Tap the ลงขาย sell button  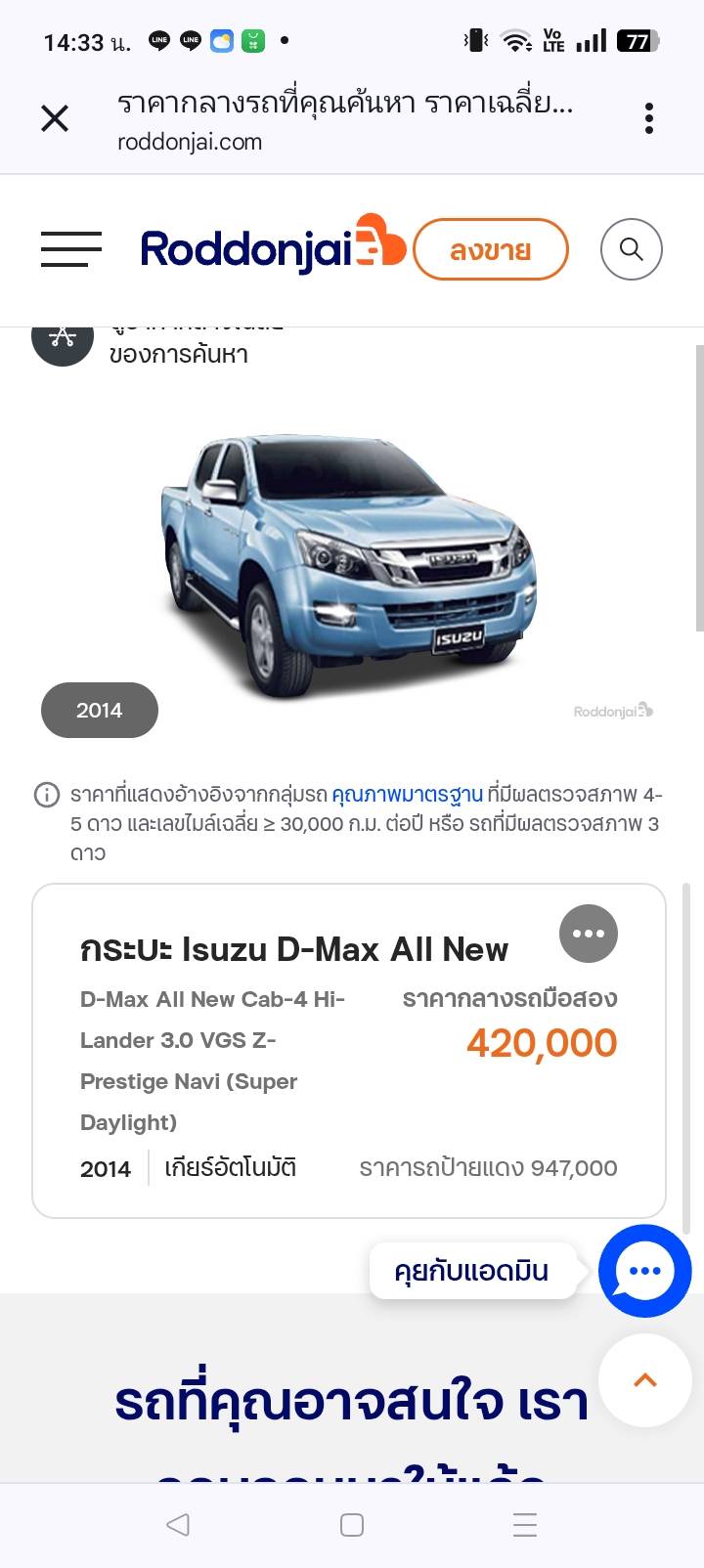pos(491,249)
